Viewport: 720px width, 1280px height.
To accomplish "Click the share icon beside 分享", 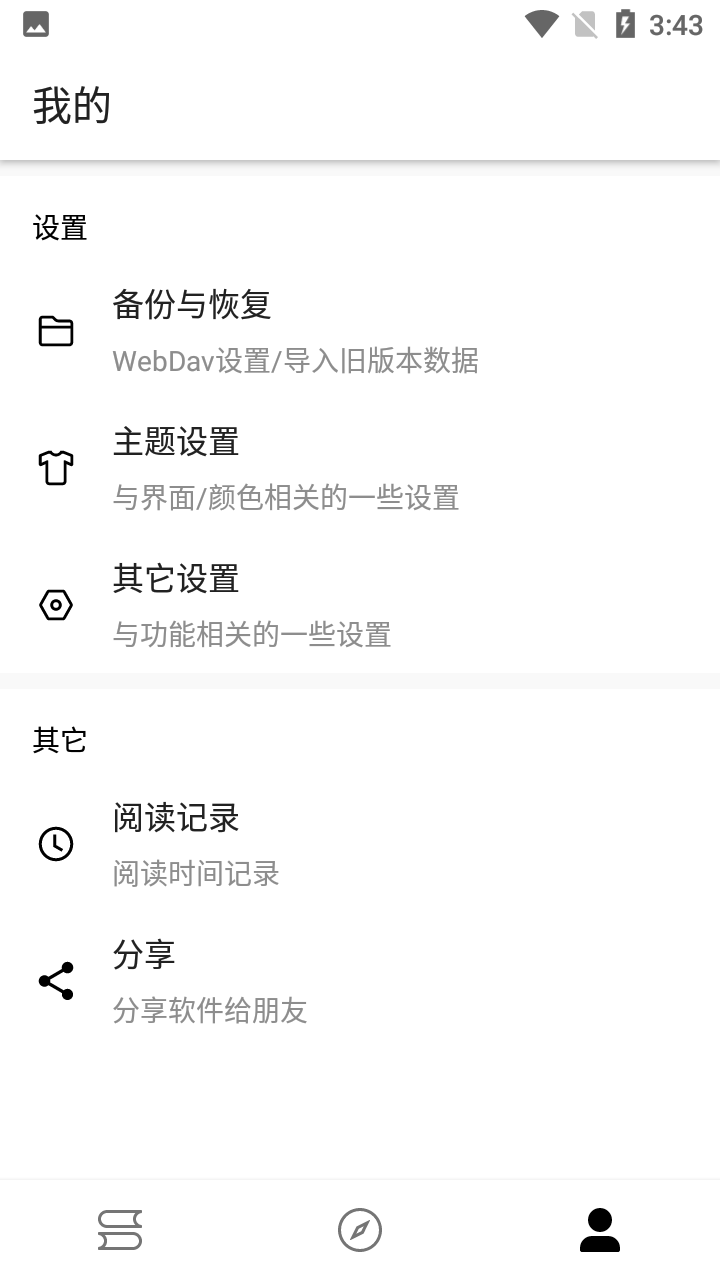I will coord(55,981).
